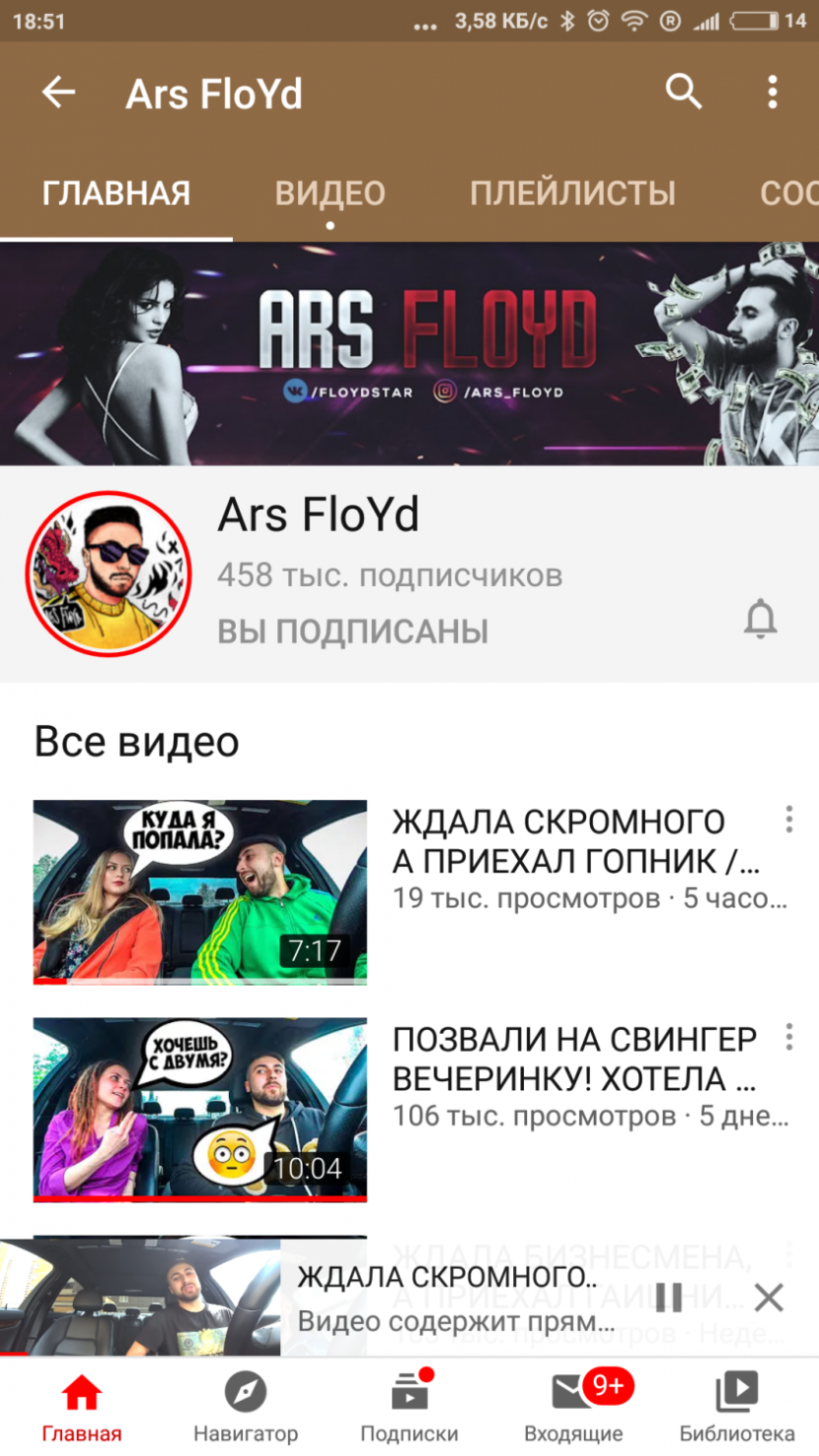Open the overflow menu in the app bar

coord(773,93)
